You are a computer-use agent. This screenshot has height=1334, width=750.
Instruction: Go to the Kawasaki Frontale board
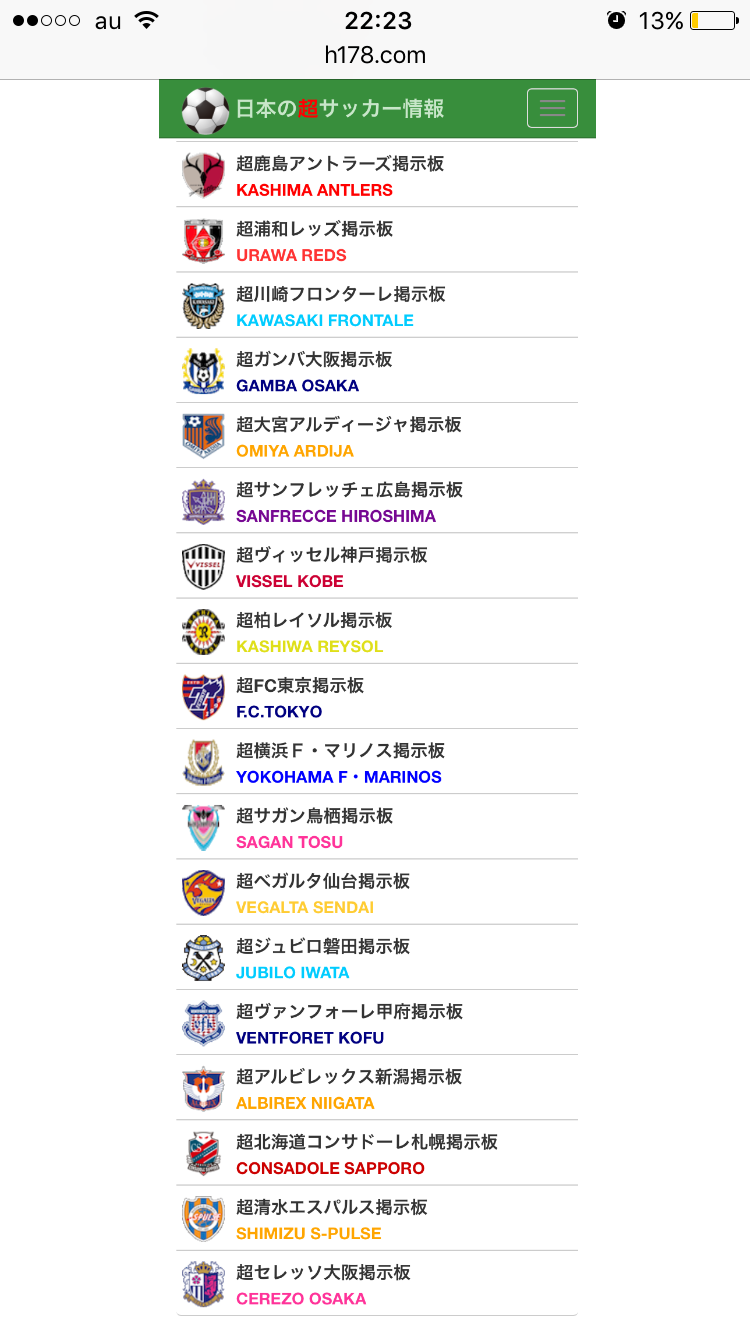coord(340,306)
